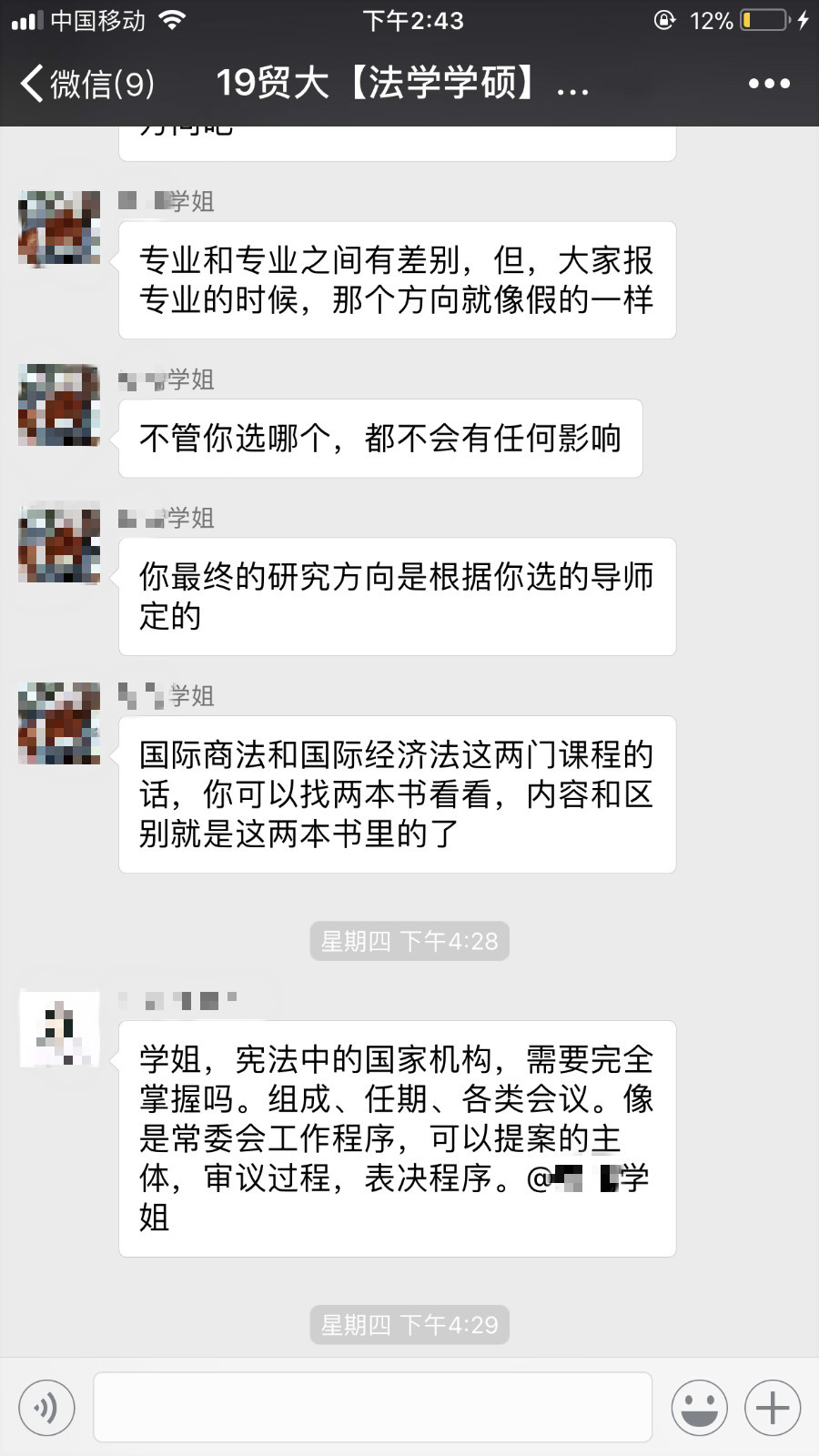Open the plus attachment menu
Image resolution: width=819 pixels, height=1456 pixels.
(x=773, y=1407)
